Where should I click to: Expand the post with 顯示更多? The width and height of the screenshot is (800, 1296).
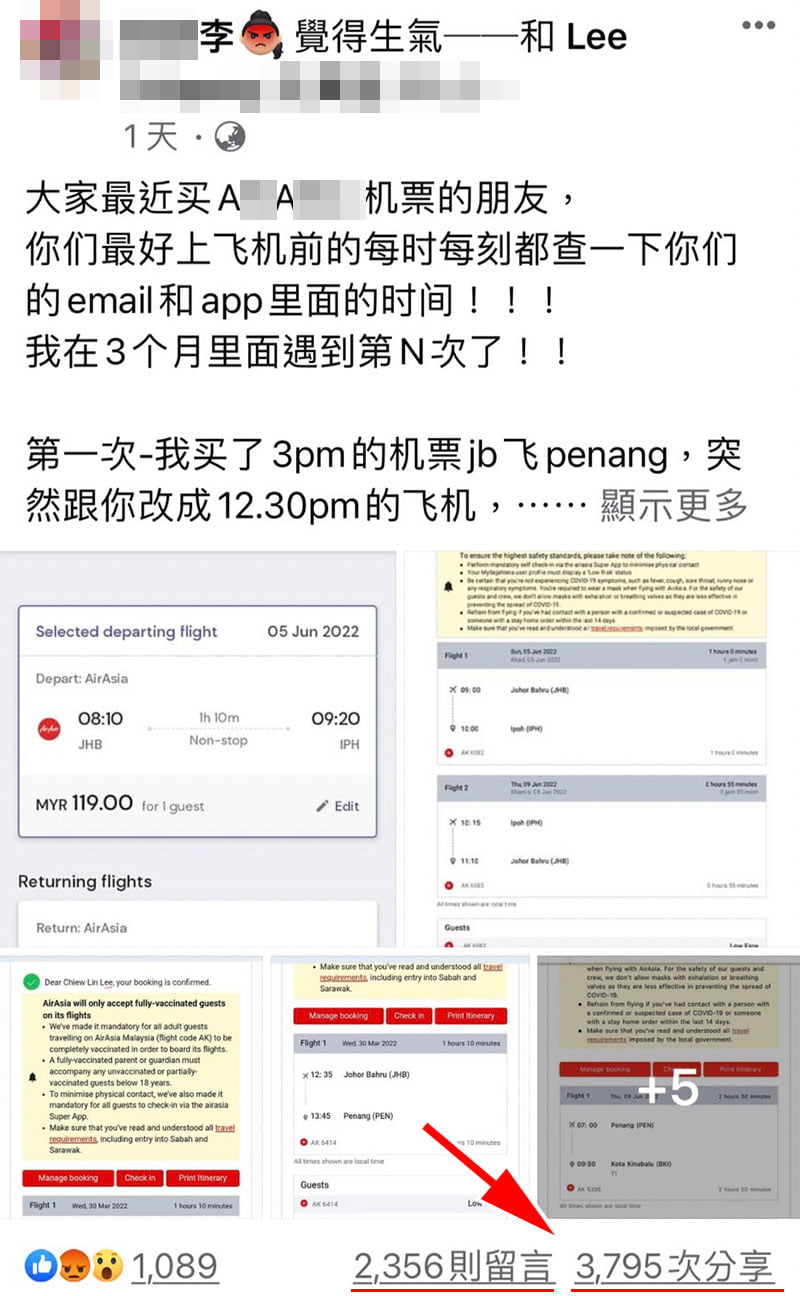click(x=674, y=505)
